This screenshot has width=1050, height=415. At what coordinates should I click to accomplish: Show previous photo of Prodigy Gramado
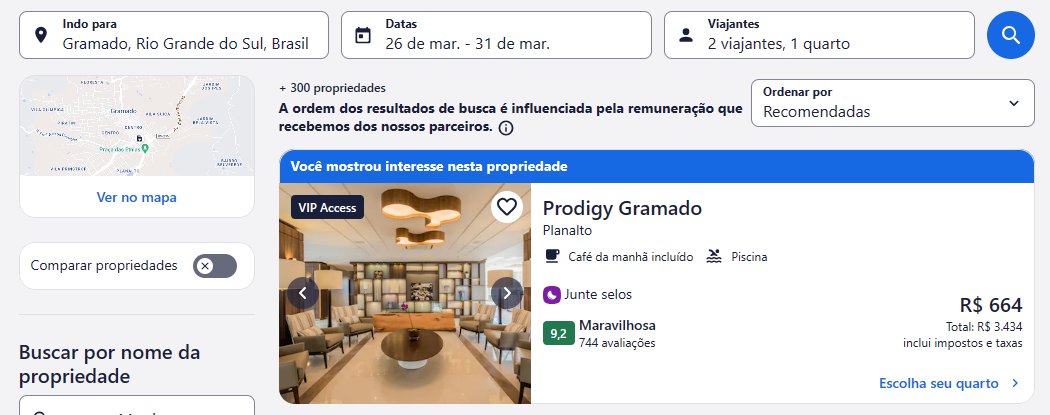click(x=303, y=293)
